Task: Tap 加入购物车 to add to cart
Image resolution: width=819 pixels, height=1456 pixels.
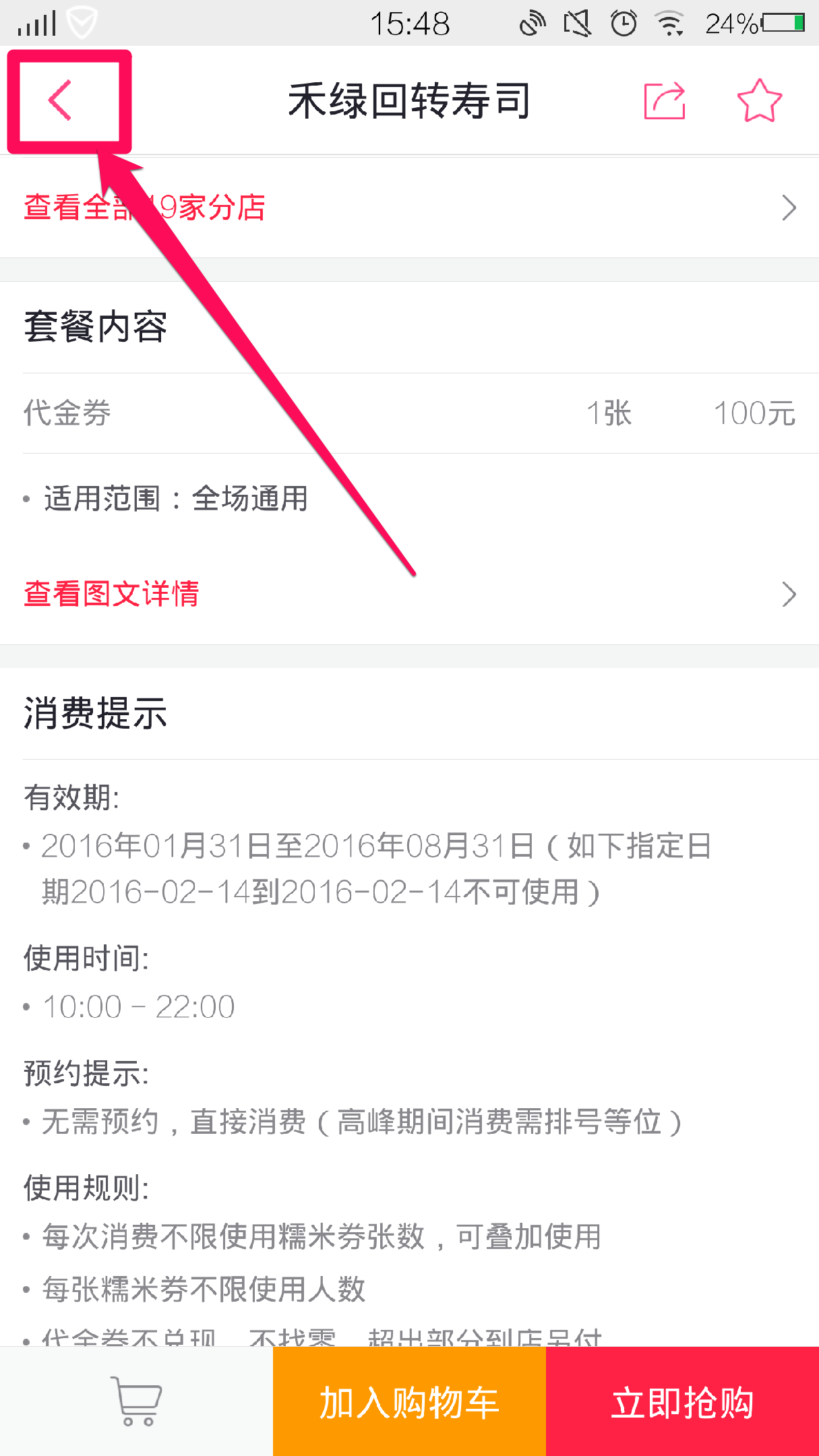Action: point(409,1401)
